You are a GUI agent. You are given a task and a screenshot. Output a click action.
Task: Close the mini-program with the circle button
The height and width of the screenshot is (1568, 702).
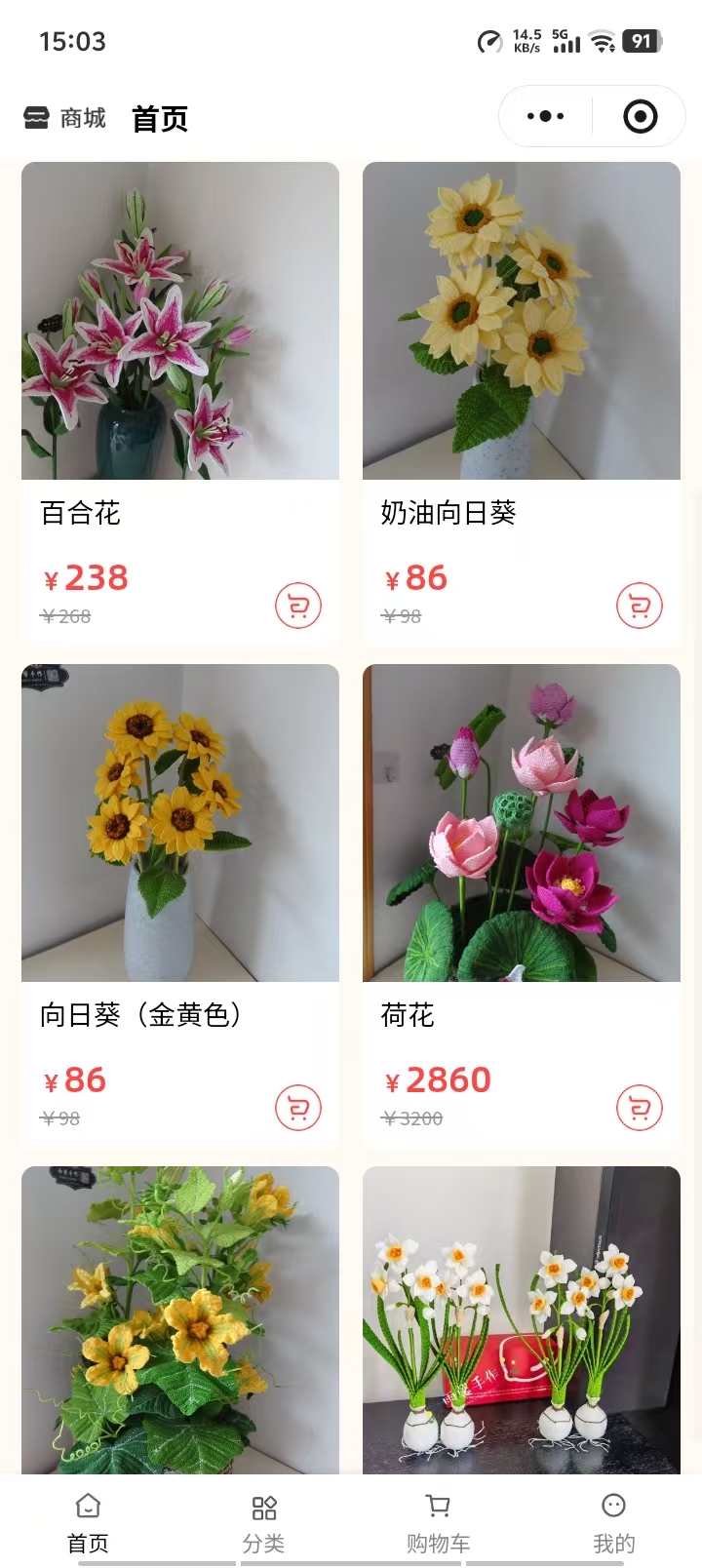640,117
